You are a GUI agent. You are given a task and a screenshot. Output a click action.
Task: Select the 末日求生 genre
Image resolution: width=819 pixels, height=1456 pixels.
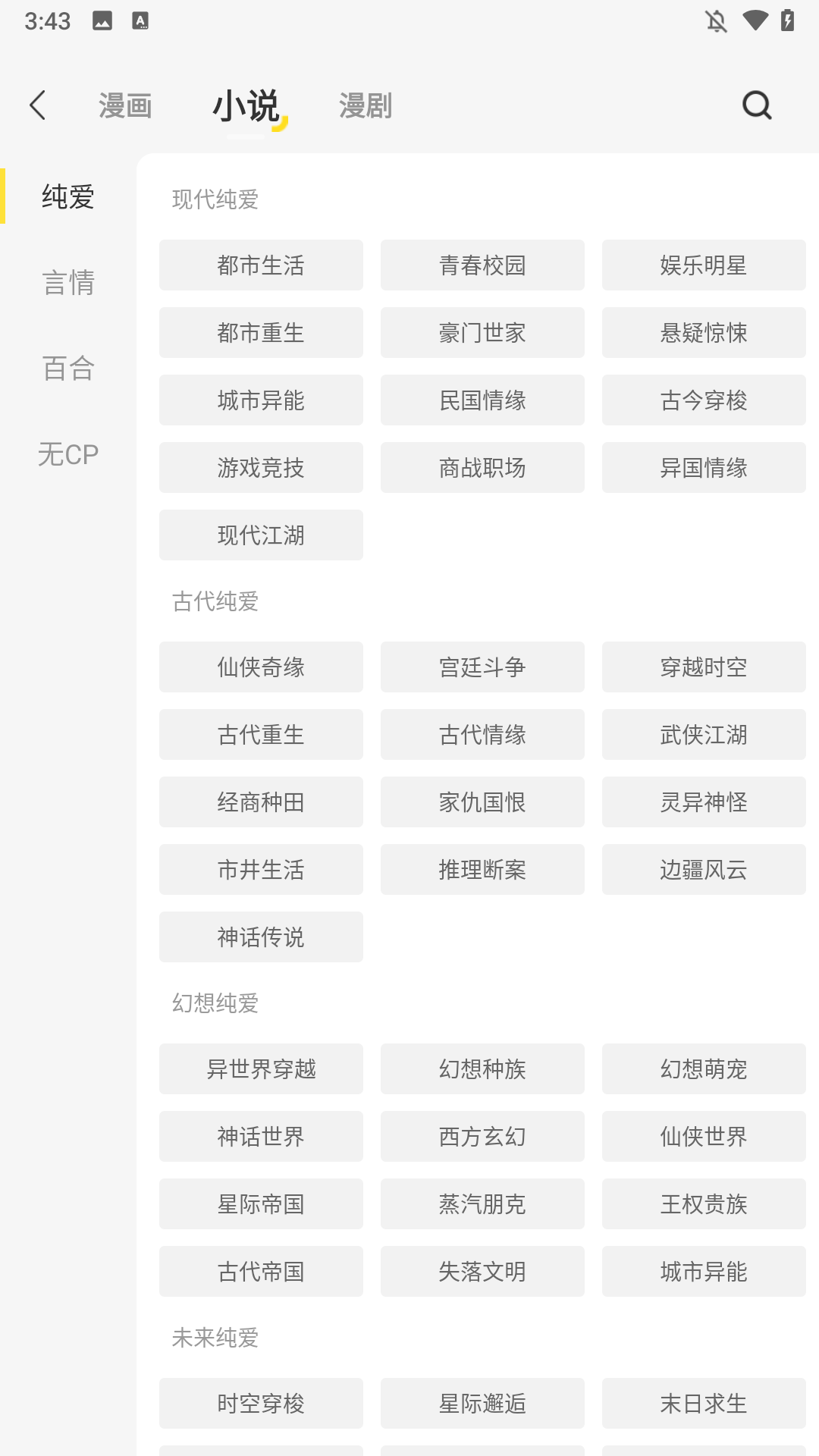pos(704,1404)
